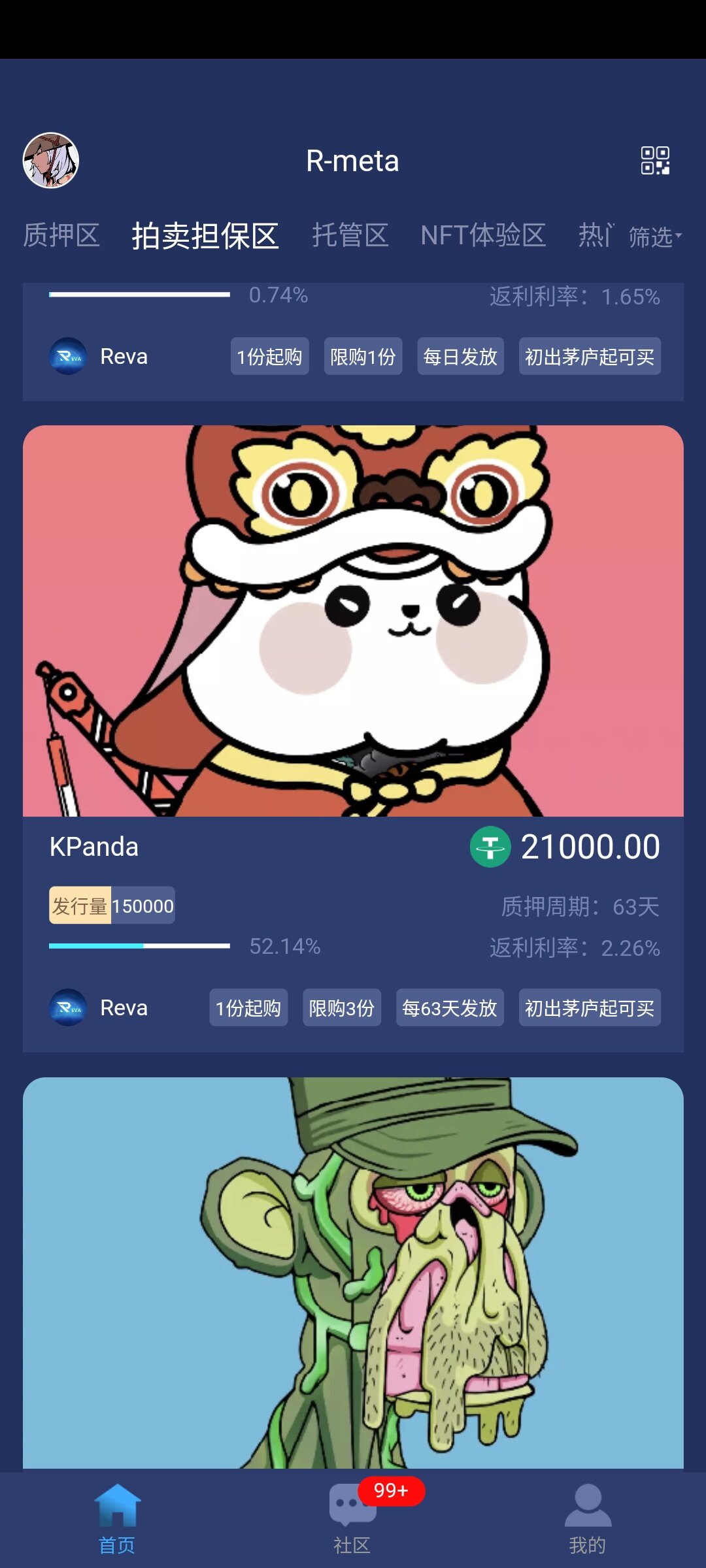Select the 拍卖担保区 tab
Screen dimensions: 706x1568
click(x=205, y=236)
